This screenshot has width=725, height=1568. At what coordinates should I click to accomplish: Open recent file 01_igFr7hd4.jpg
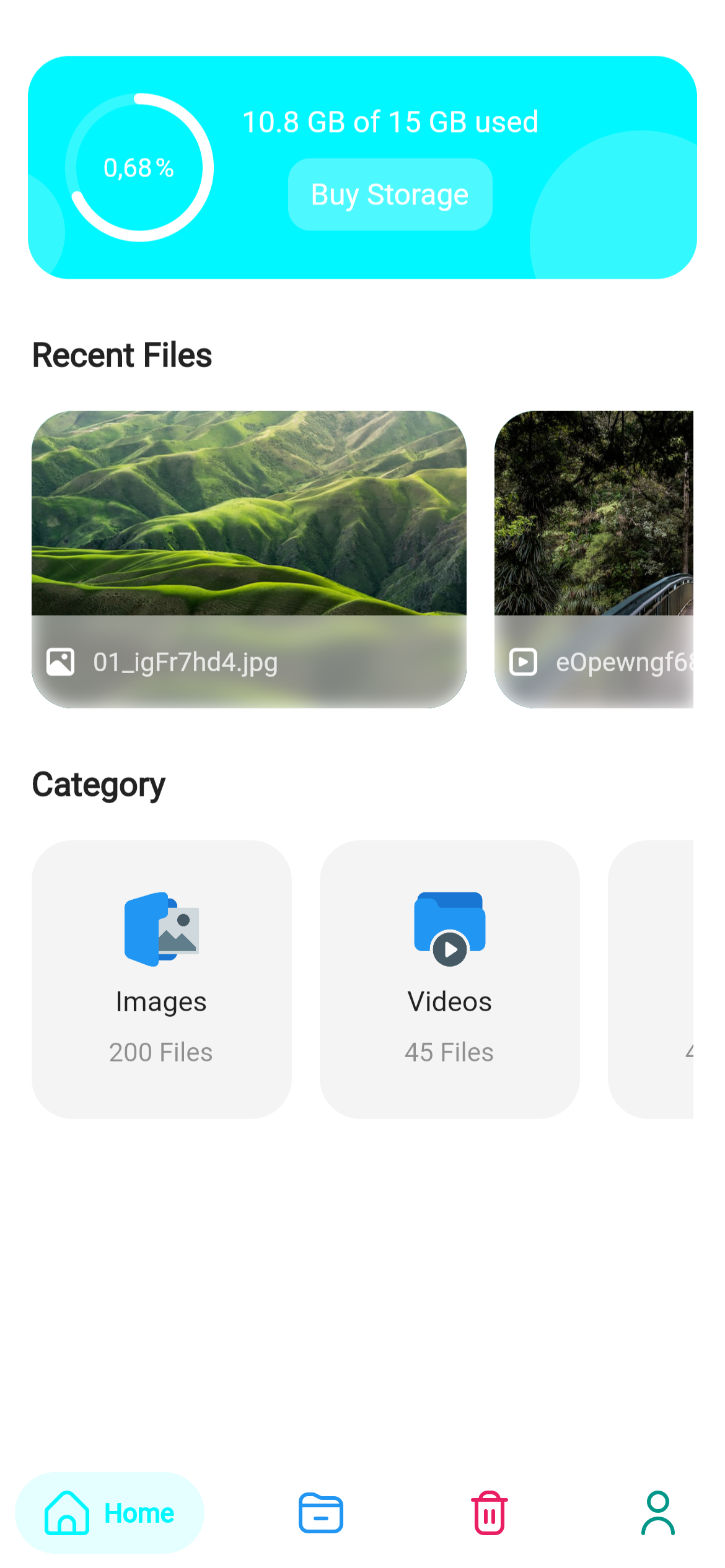249,559
